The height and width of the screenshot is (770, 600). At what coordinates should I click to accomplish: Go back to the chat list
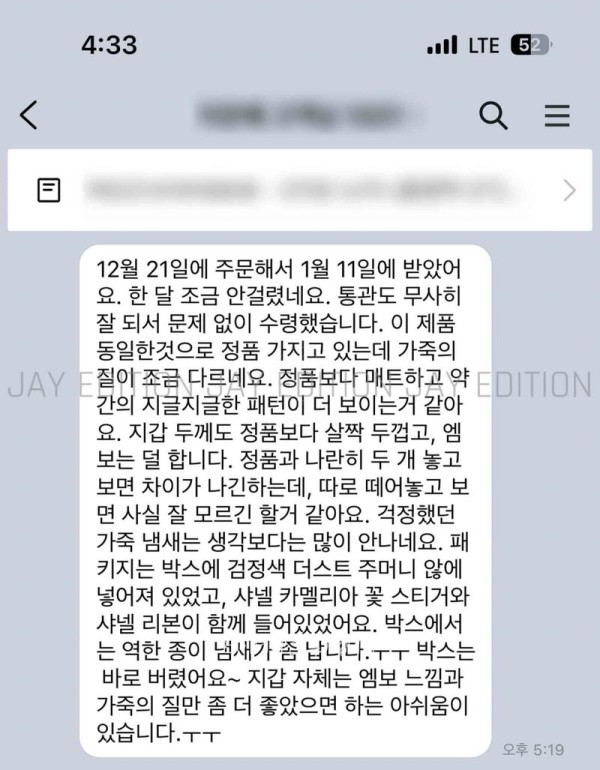29,116
